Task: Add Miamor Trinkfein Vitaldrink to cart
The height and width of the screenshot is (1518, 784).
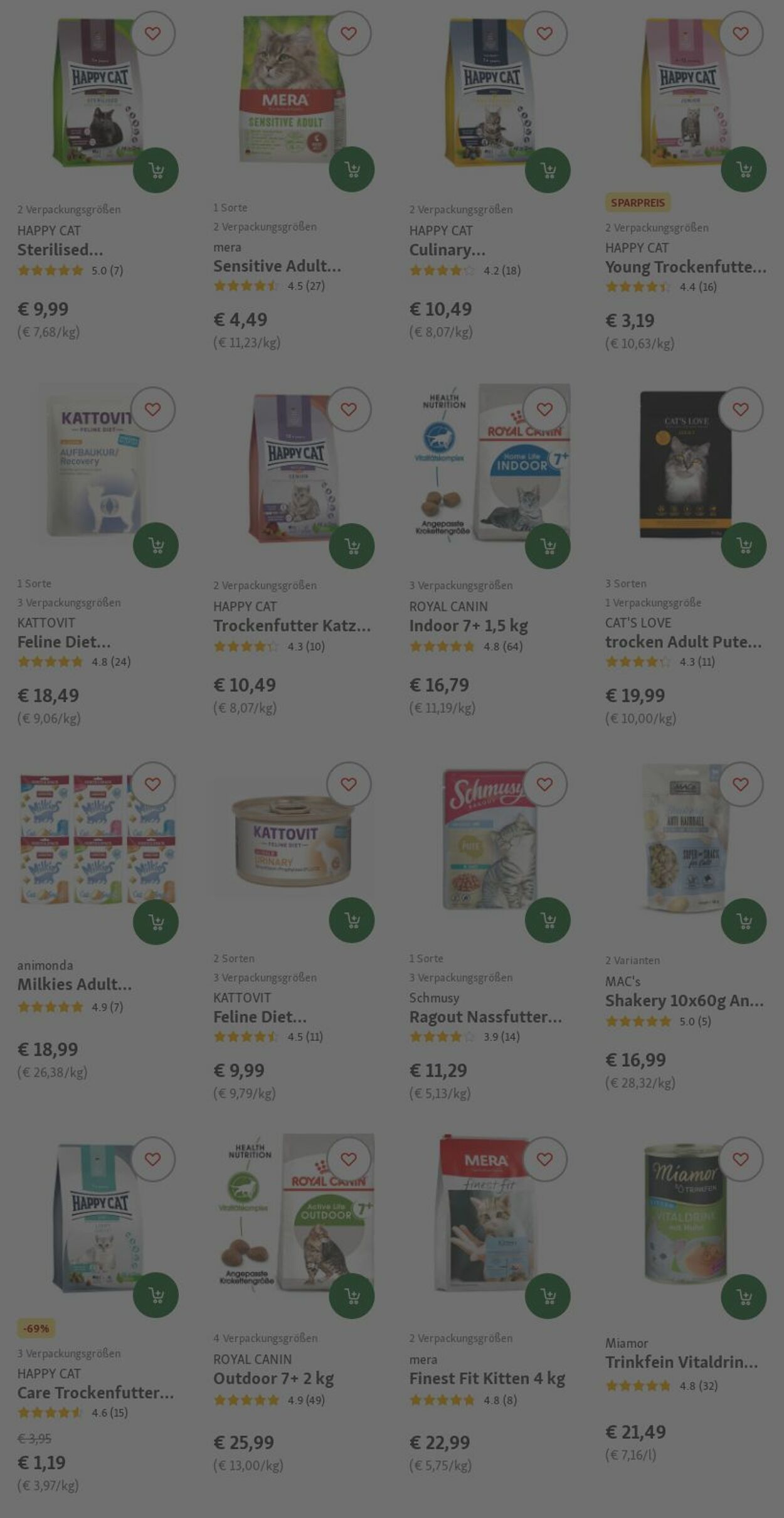Action: click(x=743, y=1296)
